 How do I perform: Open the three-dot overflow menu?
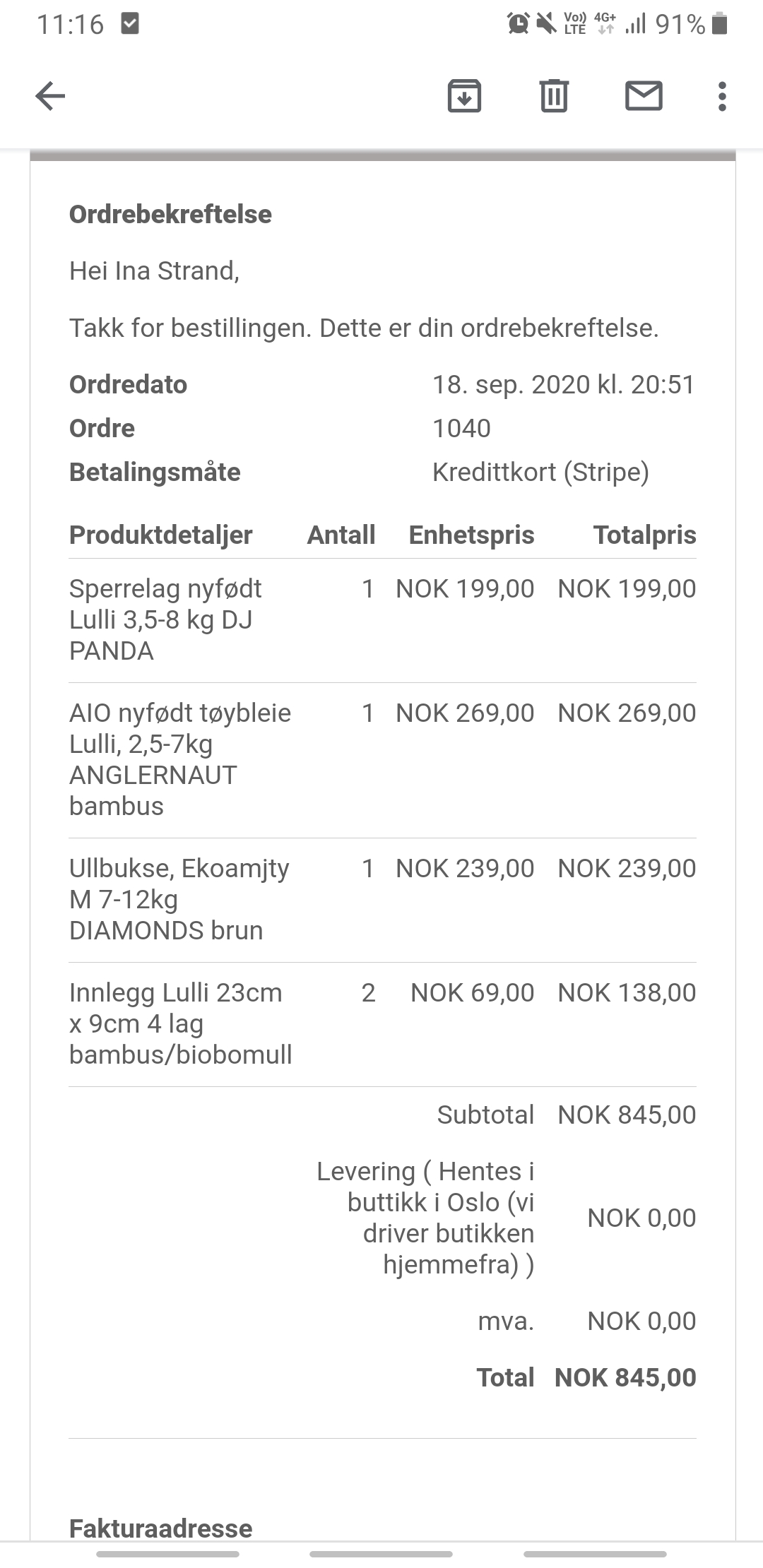pyautogui.click(x=721, y=96)
